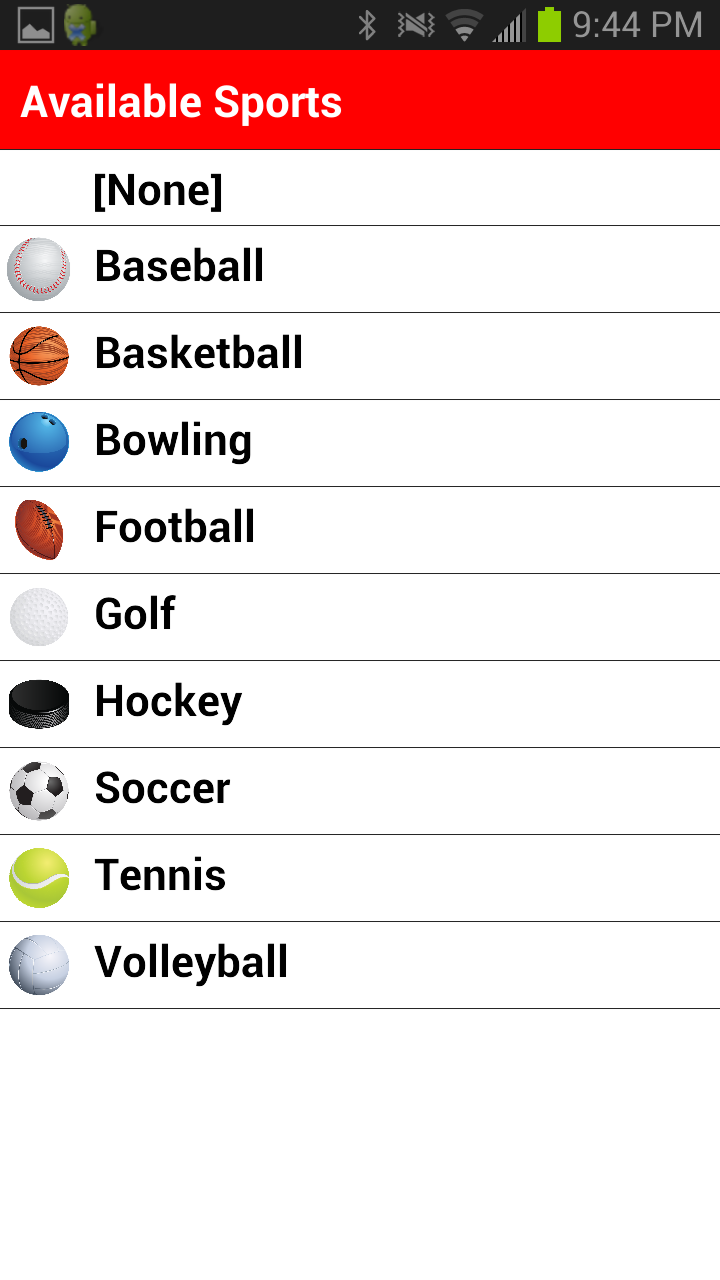This screenshot has height=1280, width=720.
Task: Select the Basketball row
Action: 360,356
